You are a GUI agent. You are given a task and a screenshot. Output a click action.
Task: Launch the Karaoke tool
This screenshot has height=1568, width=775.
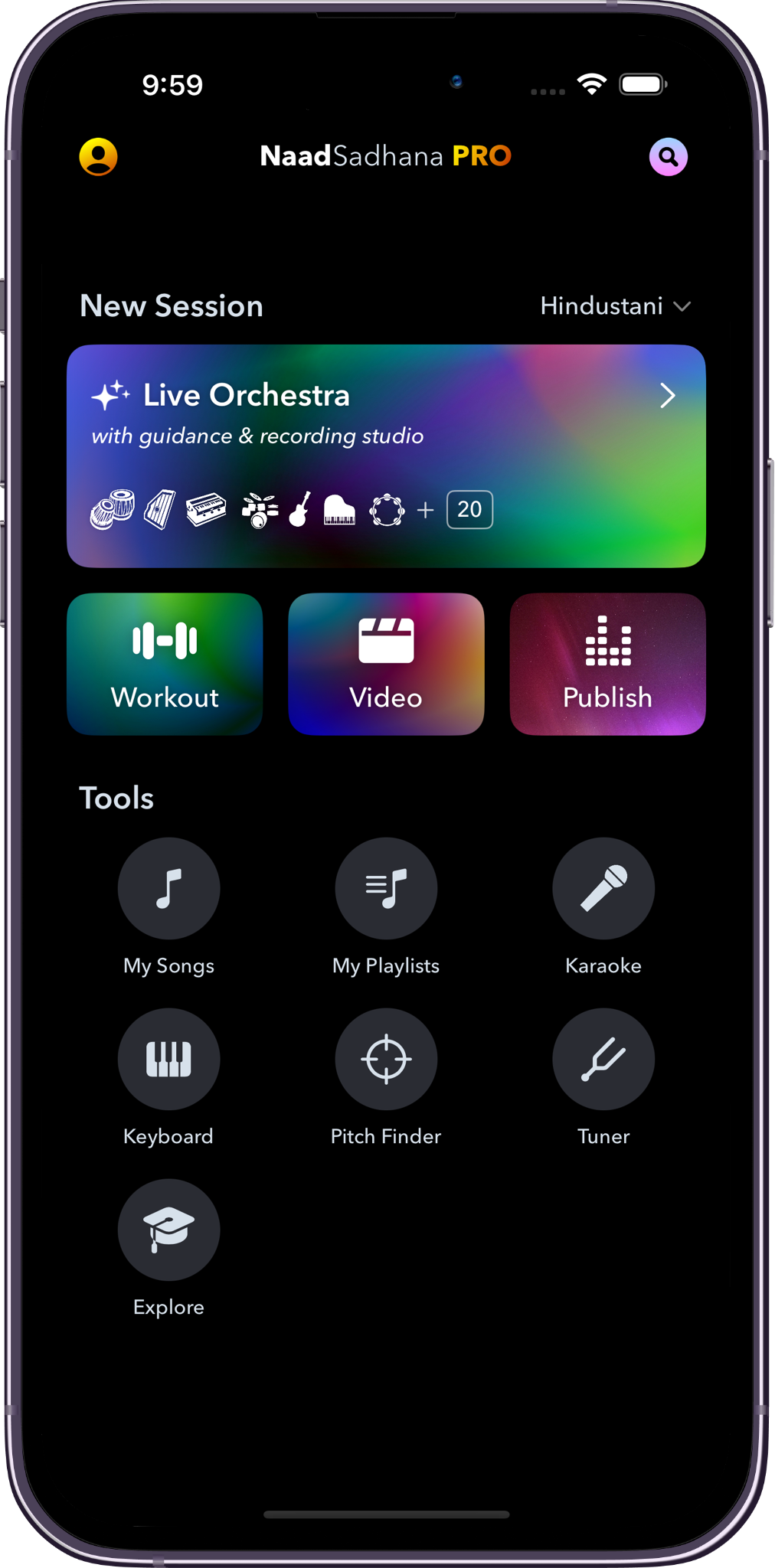coord(603,888)
